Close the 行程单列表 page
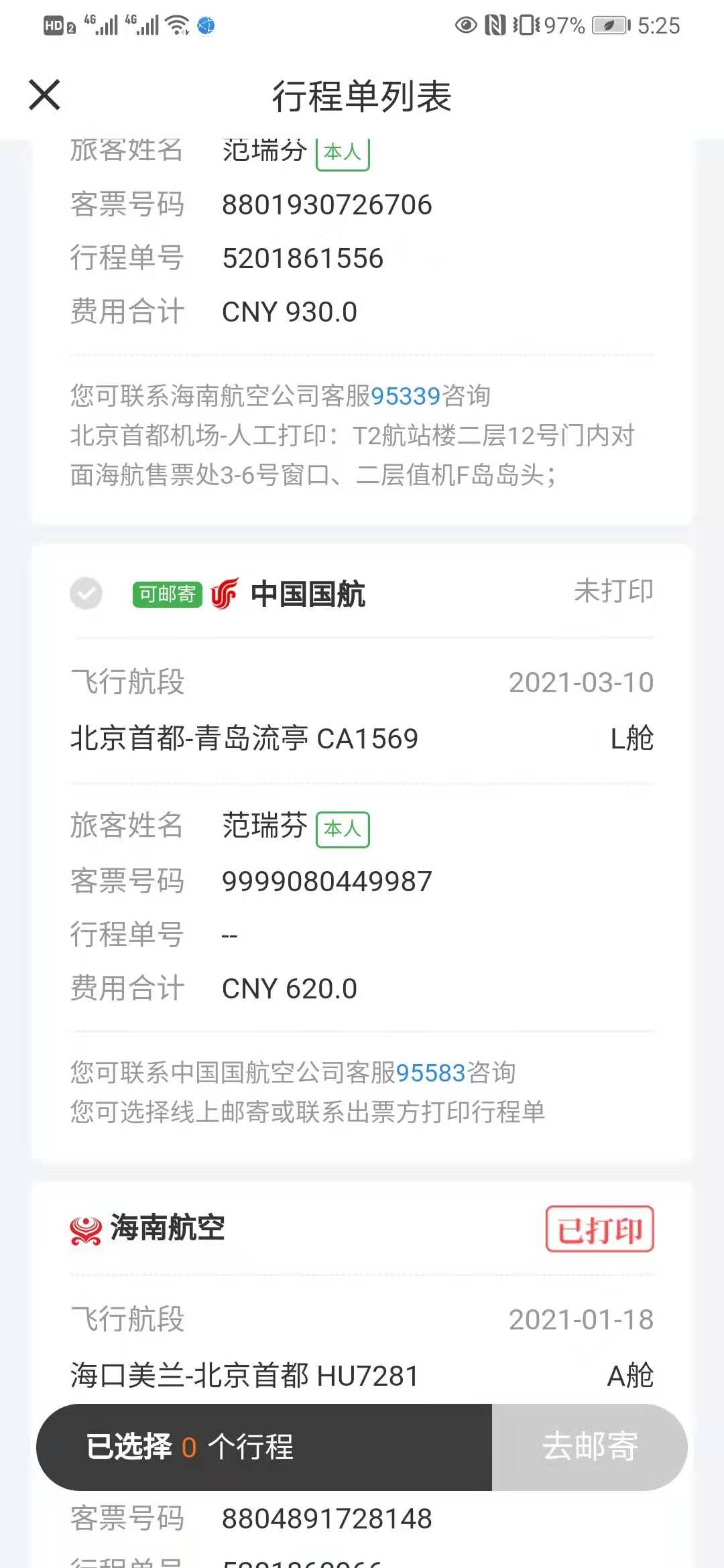Viewport: 724px width, 1568px height. (44, 94)
